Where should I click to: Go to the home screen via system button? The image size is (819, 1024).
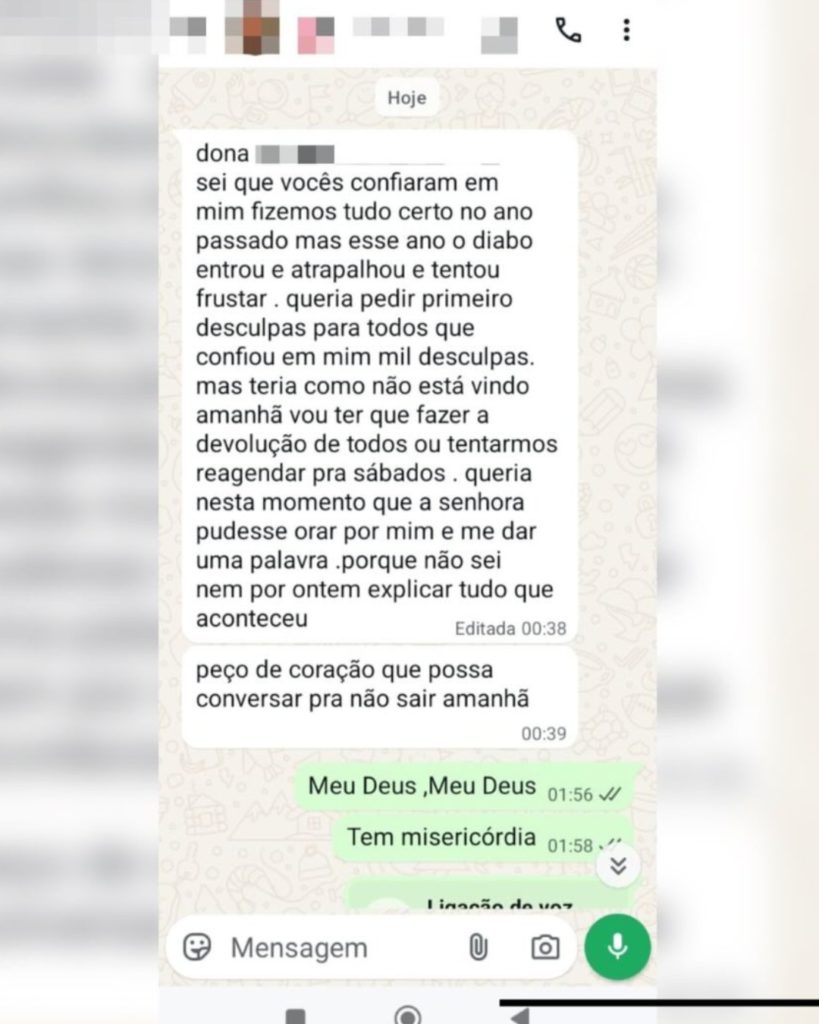pyautogui.click(x=407, y=1016)
